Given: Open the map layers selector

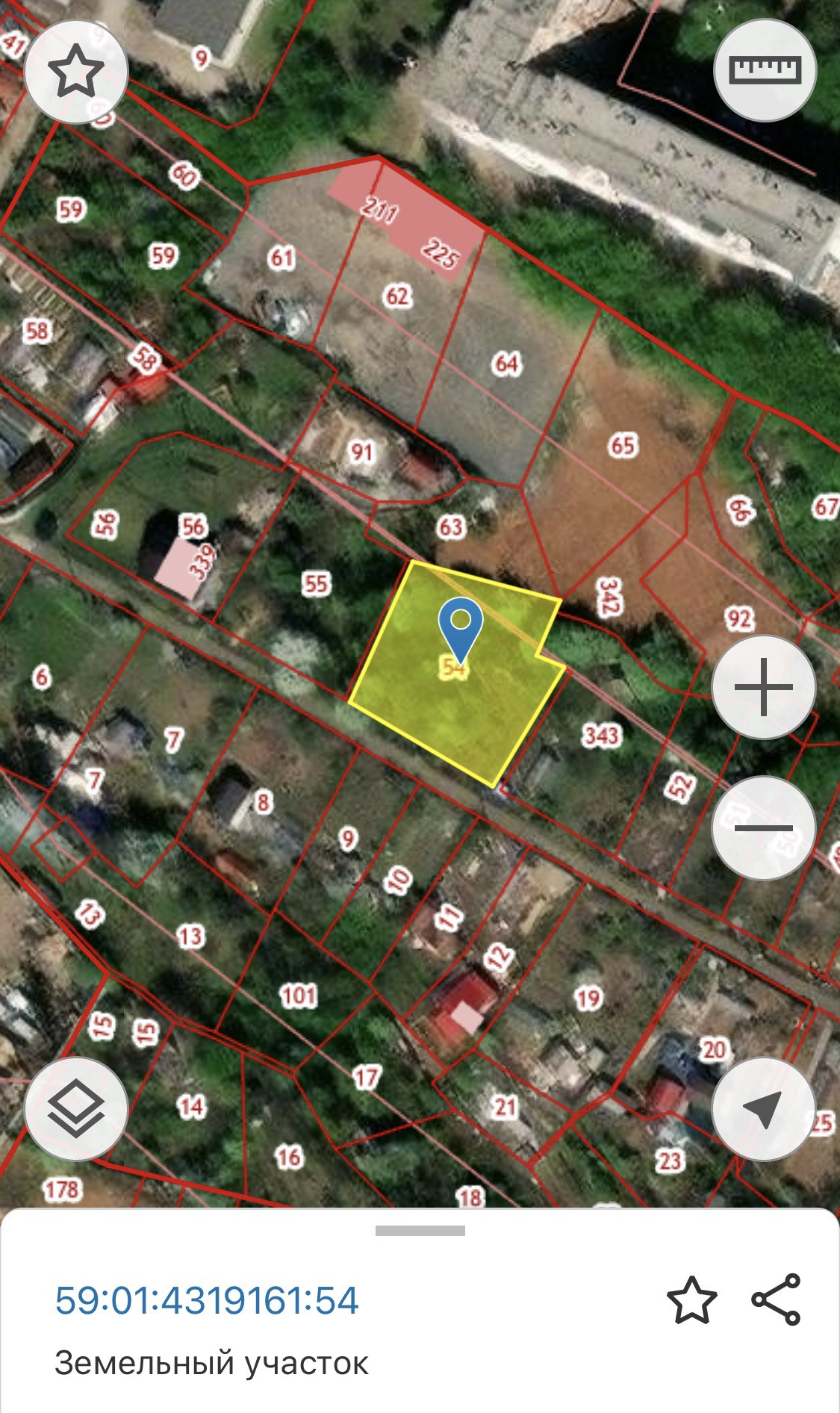Looking at the screenshot, I should tap(75, 1109).
